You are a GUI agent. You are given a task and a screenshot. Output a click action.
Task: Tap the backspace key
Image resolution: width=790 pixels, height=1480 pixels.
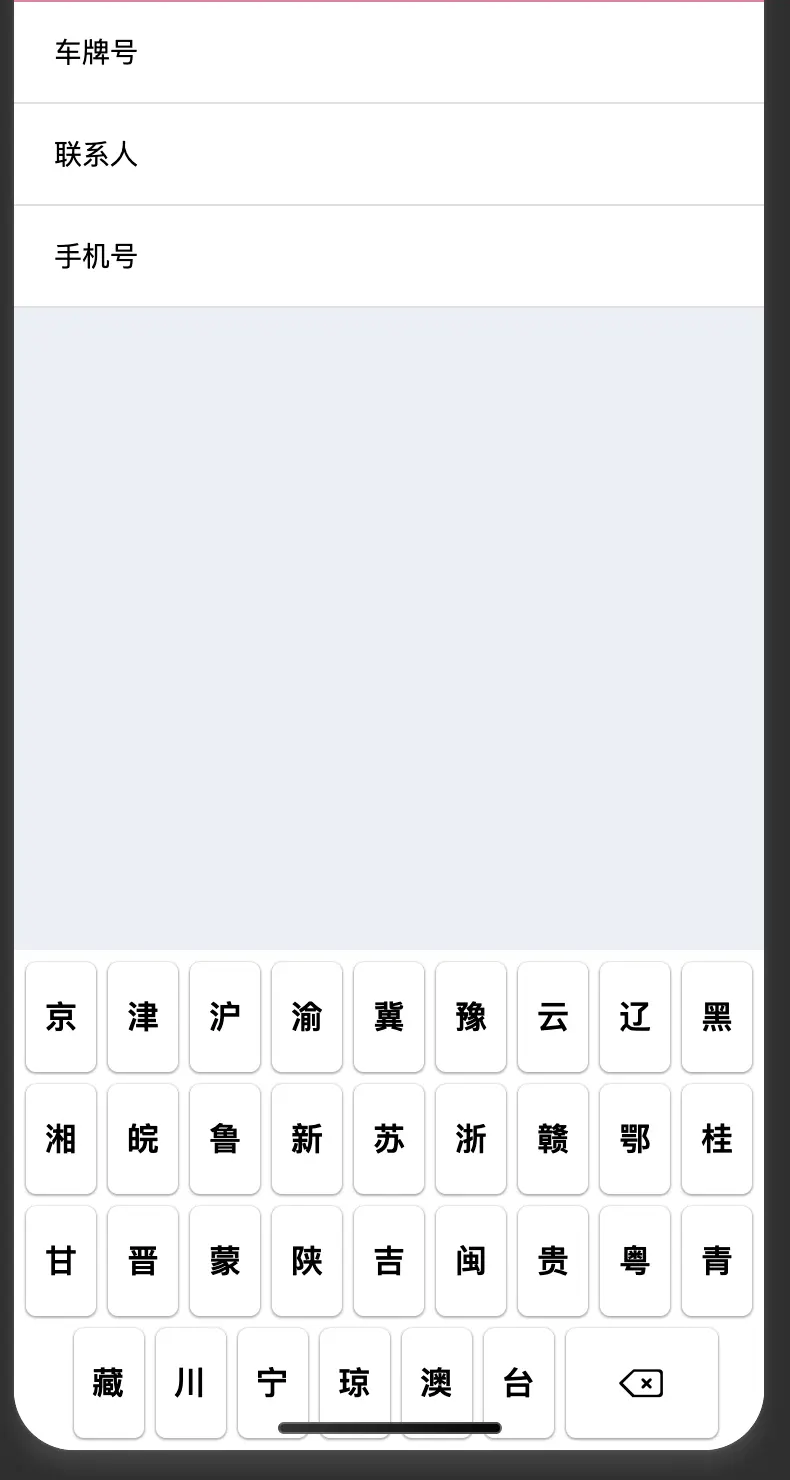pyautogui.click(x=641, y=1383)
